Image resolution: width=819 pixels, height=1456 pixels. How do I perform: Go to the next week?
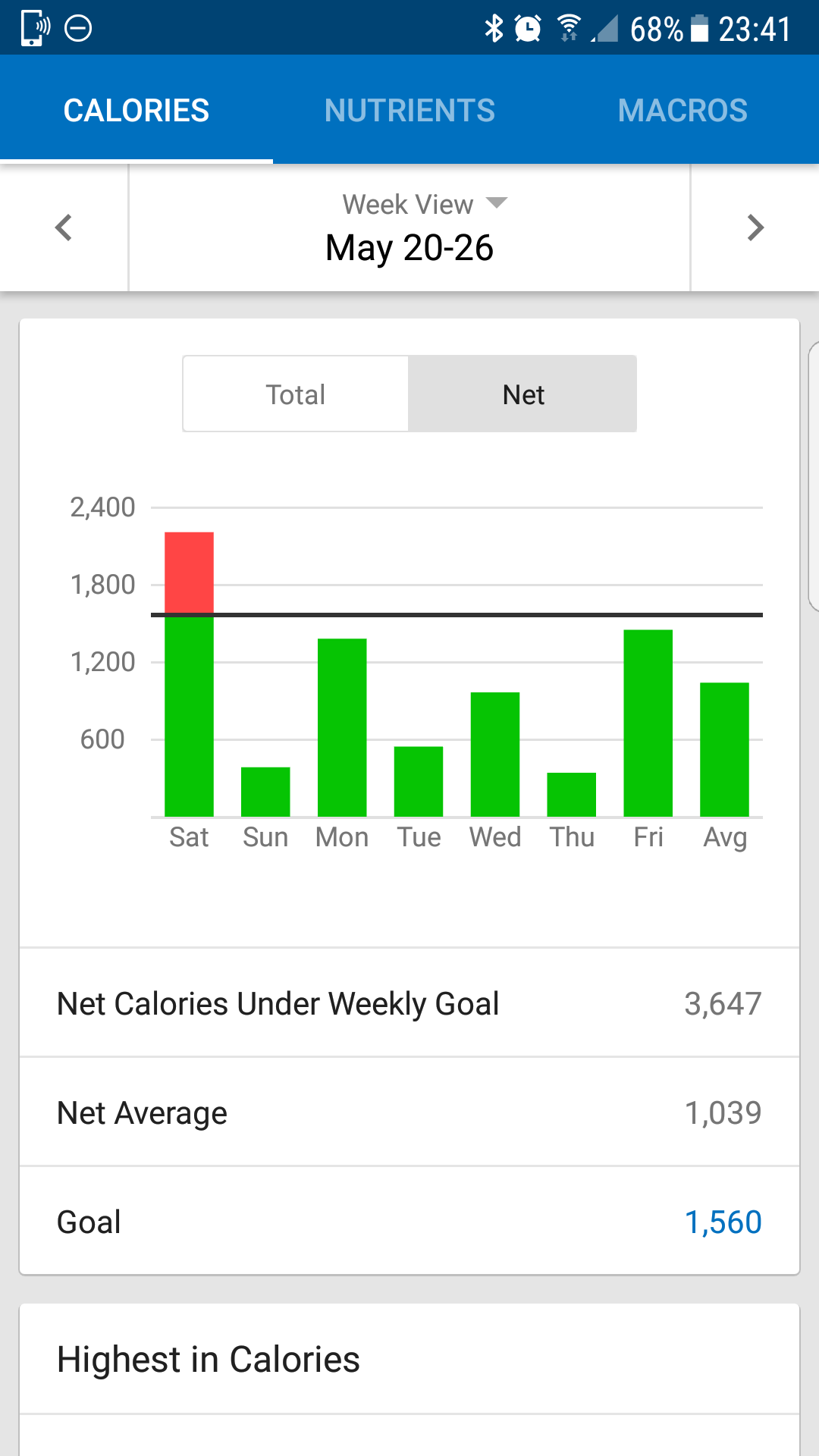(x=755, y=227)
